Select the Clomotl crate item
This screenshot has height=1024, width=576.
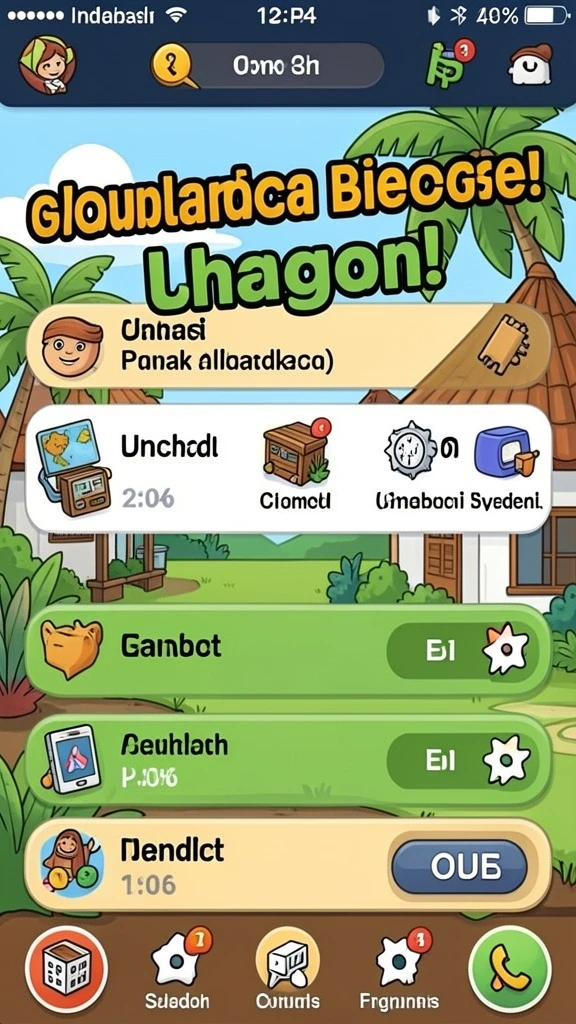[295, 466]
